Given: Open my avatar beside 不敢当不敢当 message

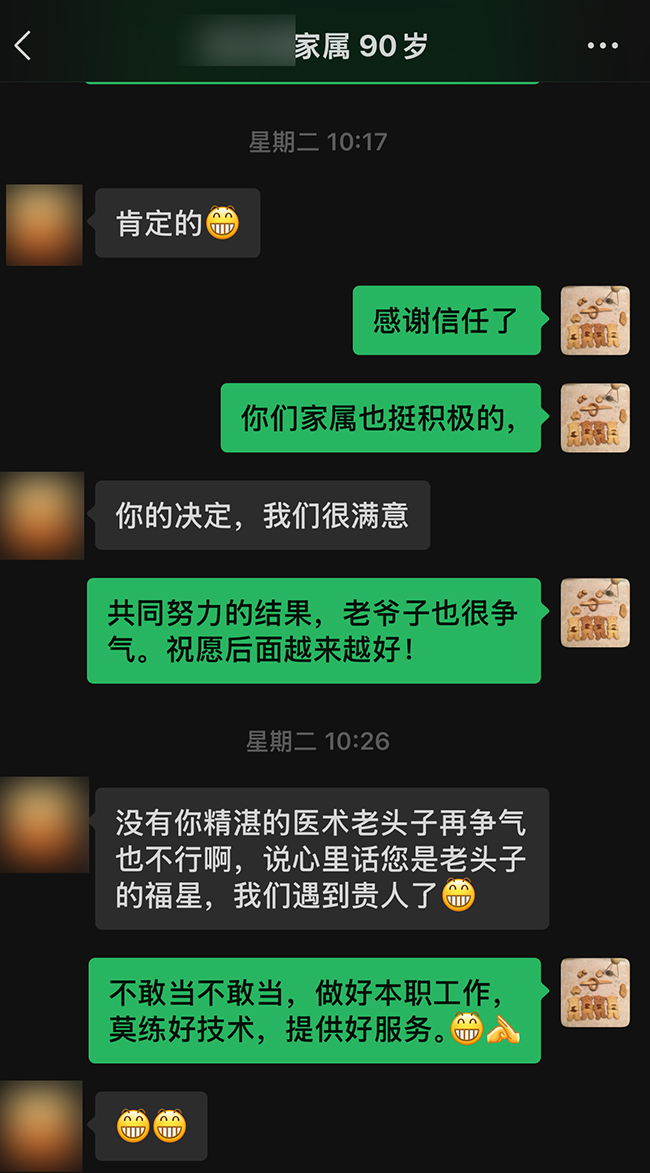Looking at the screenshot, I should point(595,992).
